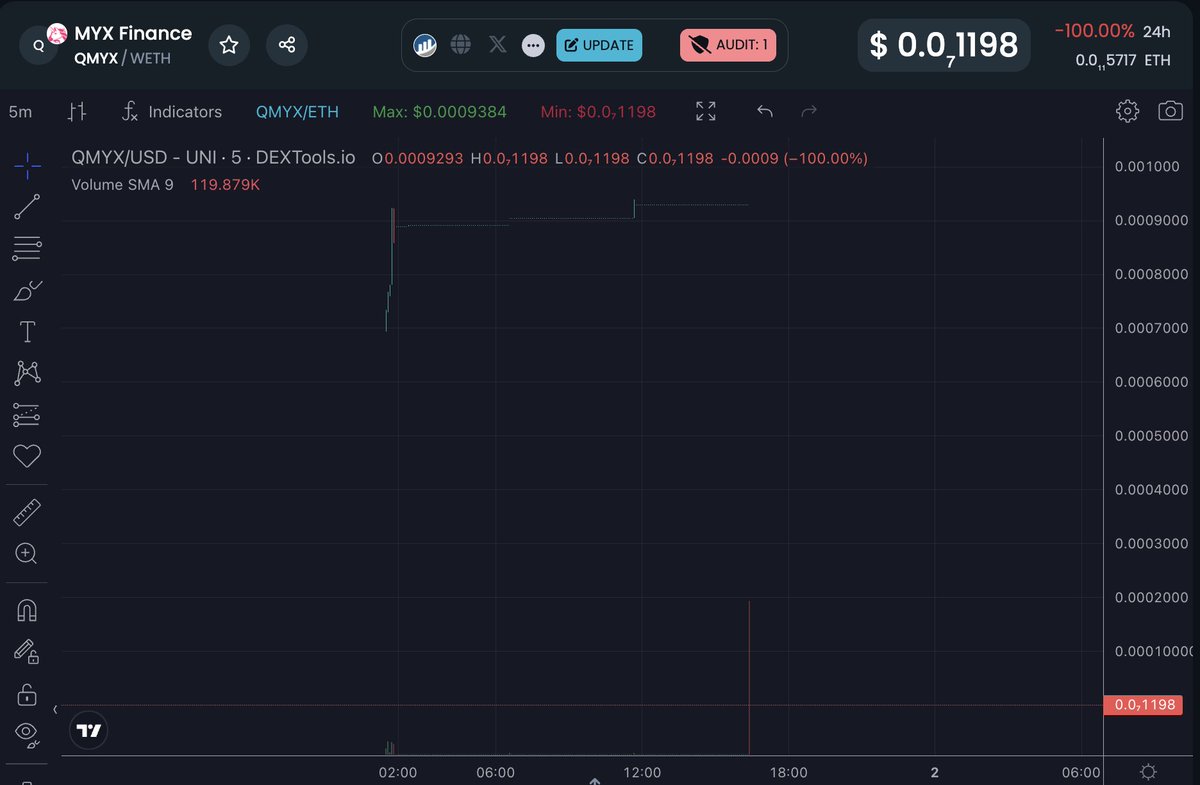
Task: Undo the last chart action
Action: pos(765,111)
